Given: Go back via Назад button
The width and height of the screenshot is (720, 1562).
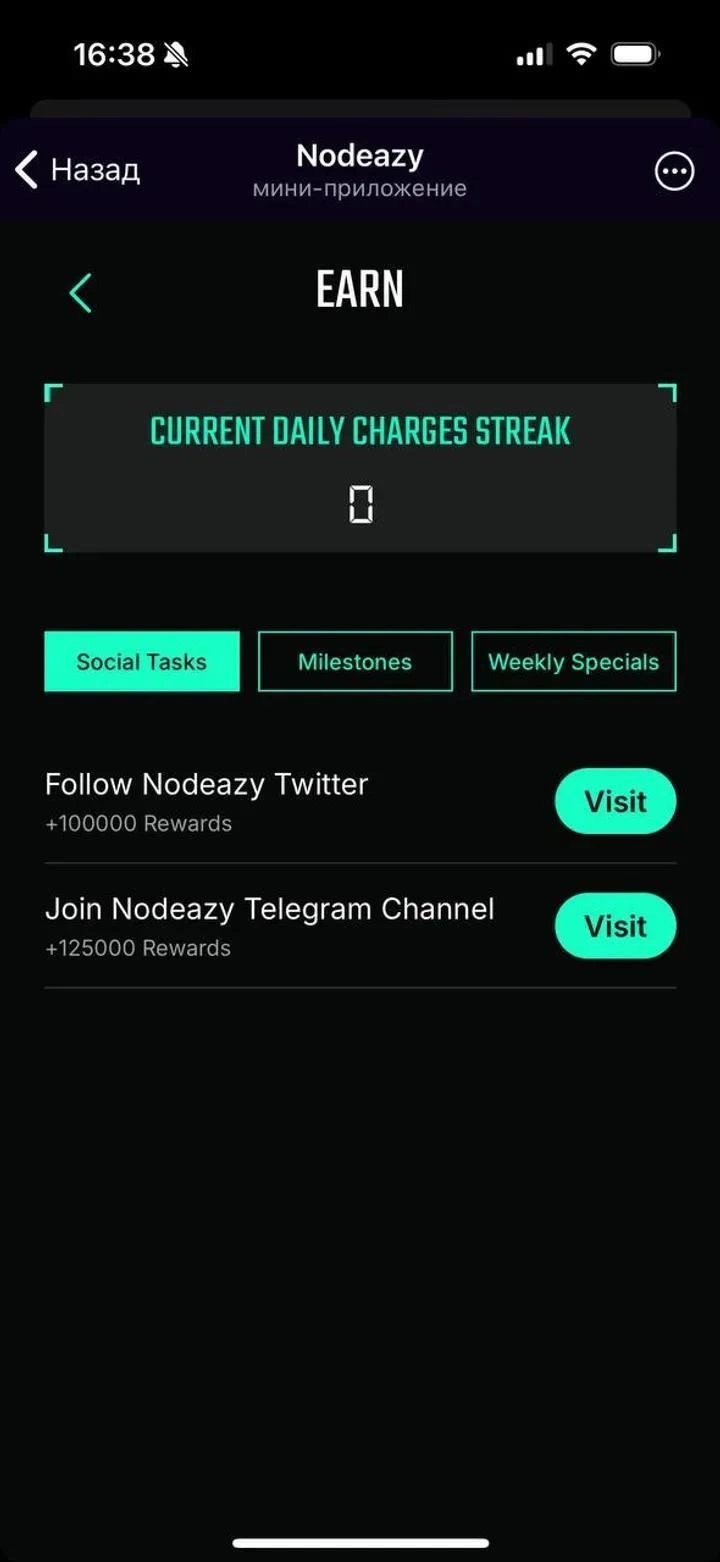Looking at the screenshot, I should point(77,170).
